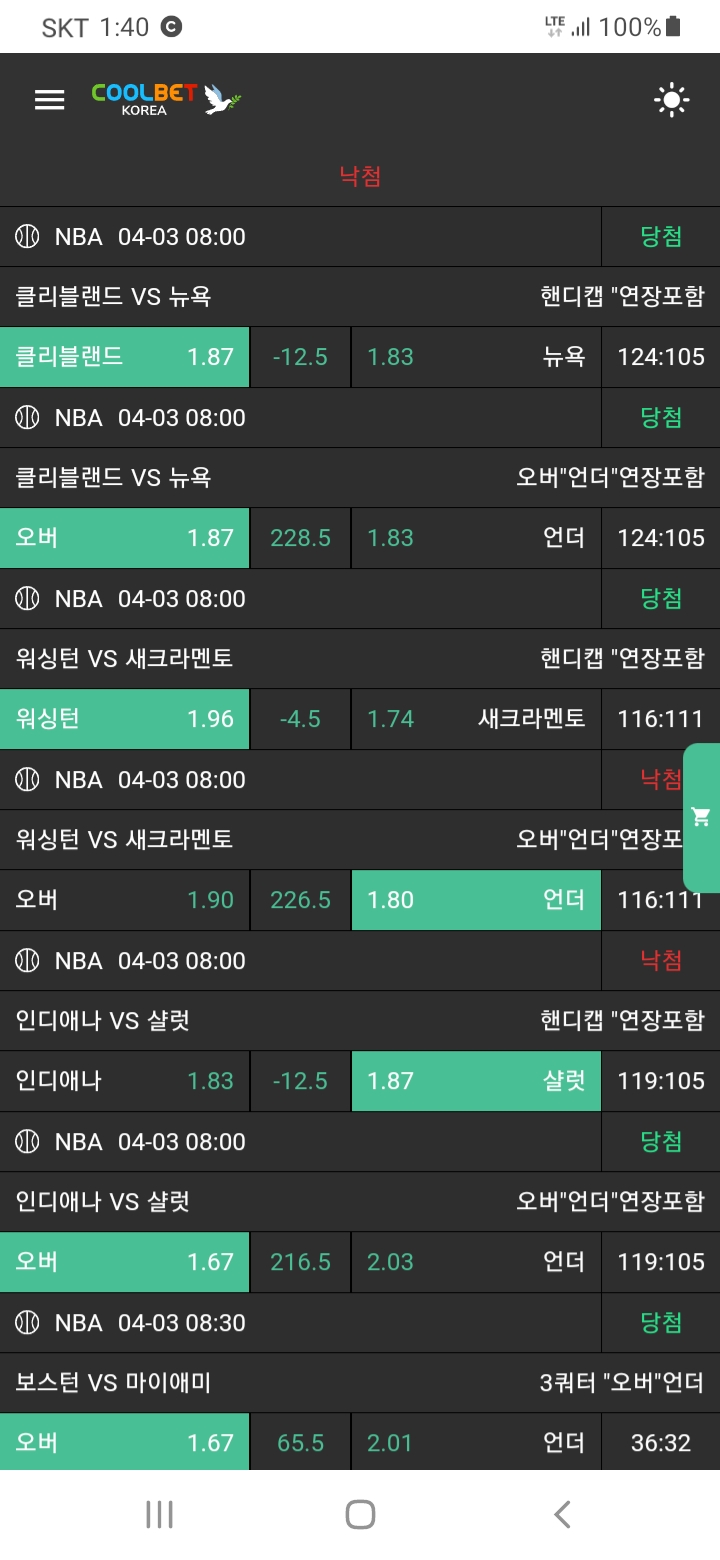The height and width of the screenshot is (1560, 720).
Task: Toggle the light/dark theme sun icon
Action: coord(671,100)
